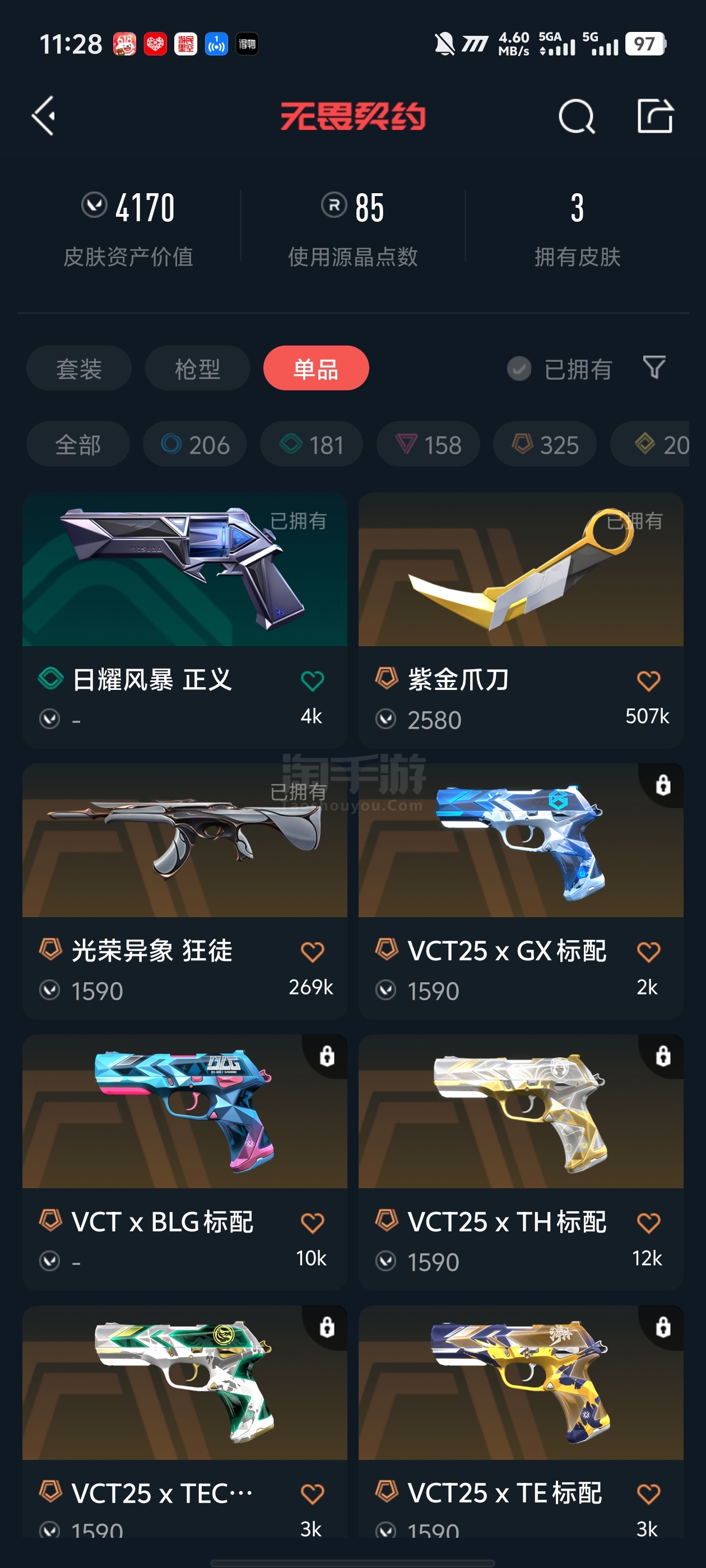706x1568 pixels.
Task: Filter by the 206 tier chip
Action: click(195, 444)
